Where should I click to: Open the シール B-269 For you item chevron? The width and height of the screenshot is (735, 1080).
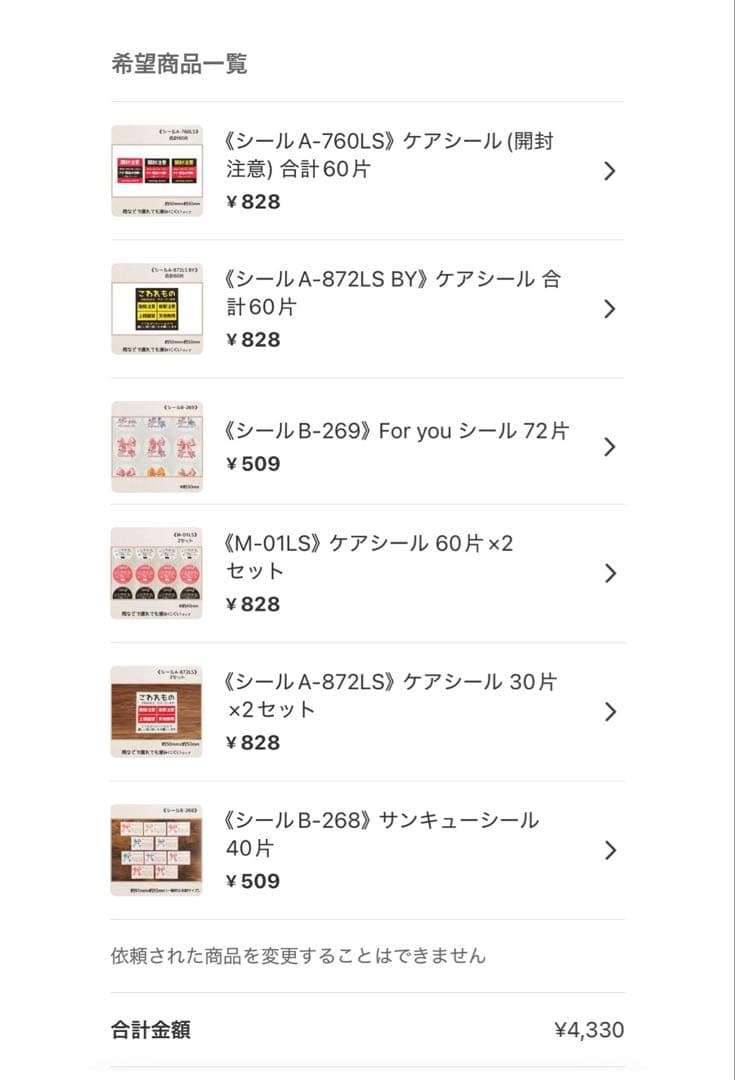tap(611, 447)
